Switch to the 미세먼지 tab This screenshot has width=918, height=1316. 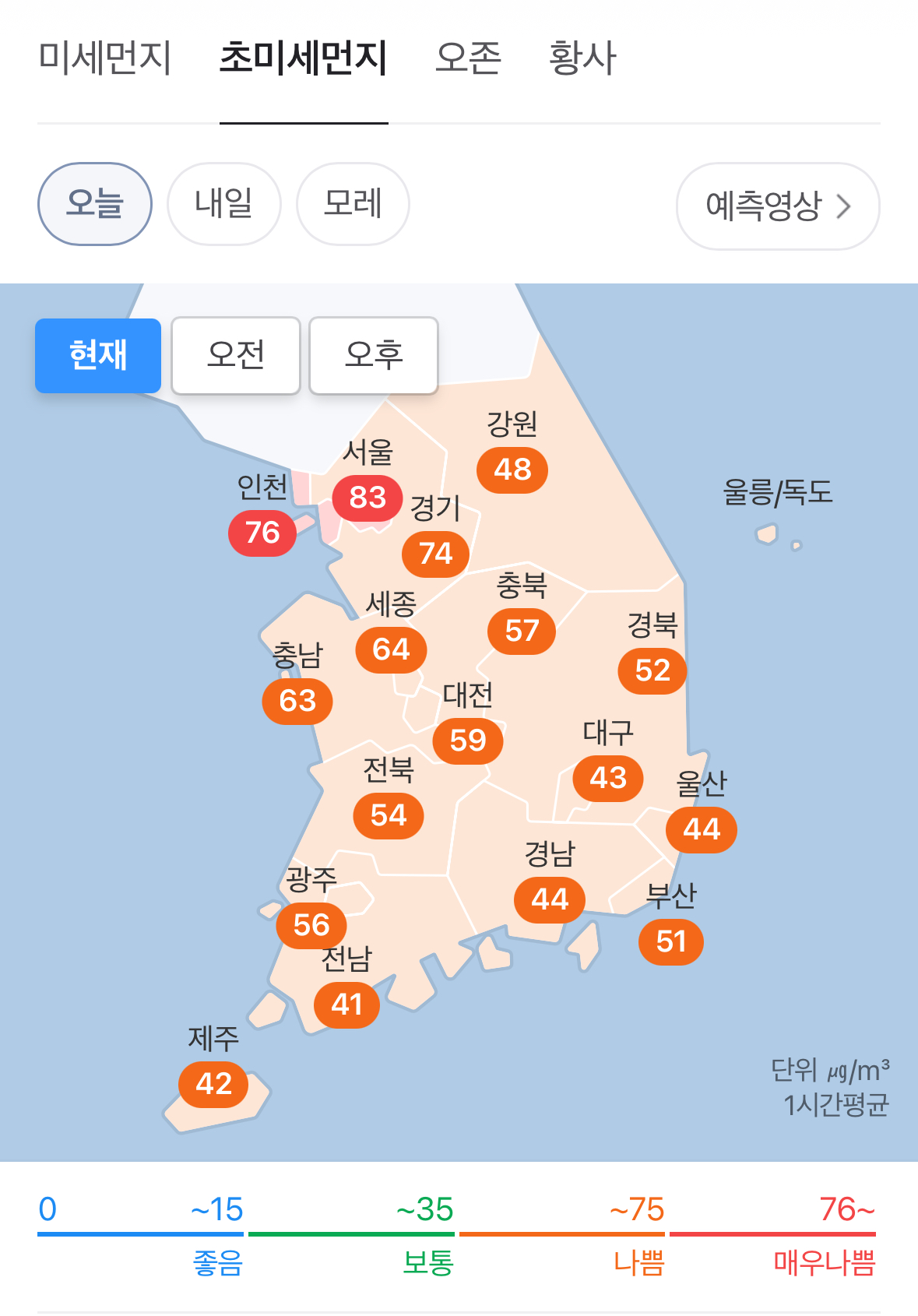point(104,58)
